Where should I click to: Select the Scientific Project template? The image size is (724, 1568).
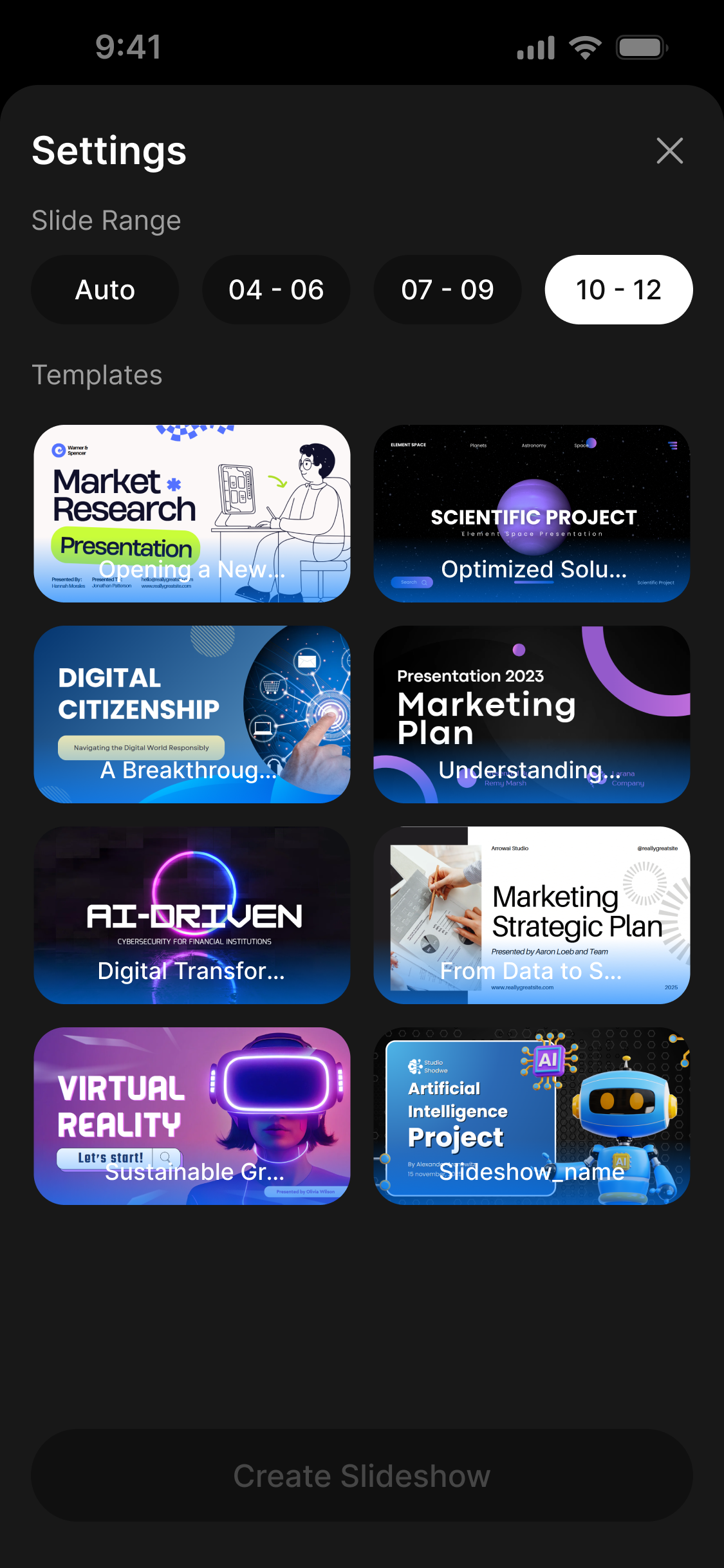click(x=532, y=513)
